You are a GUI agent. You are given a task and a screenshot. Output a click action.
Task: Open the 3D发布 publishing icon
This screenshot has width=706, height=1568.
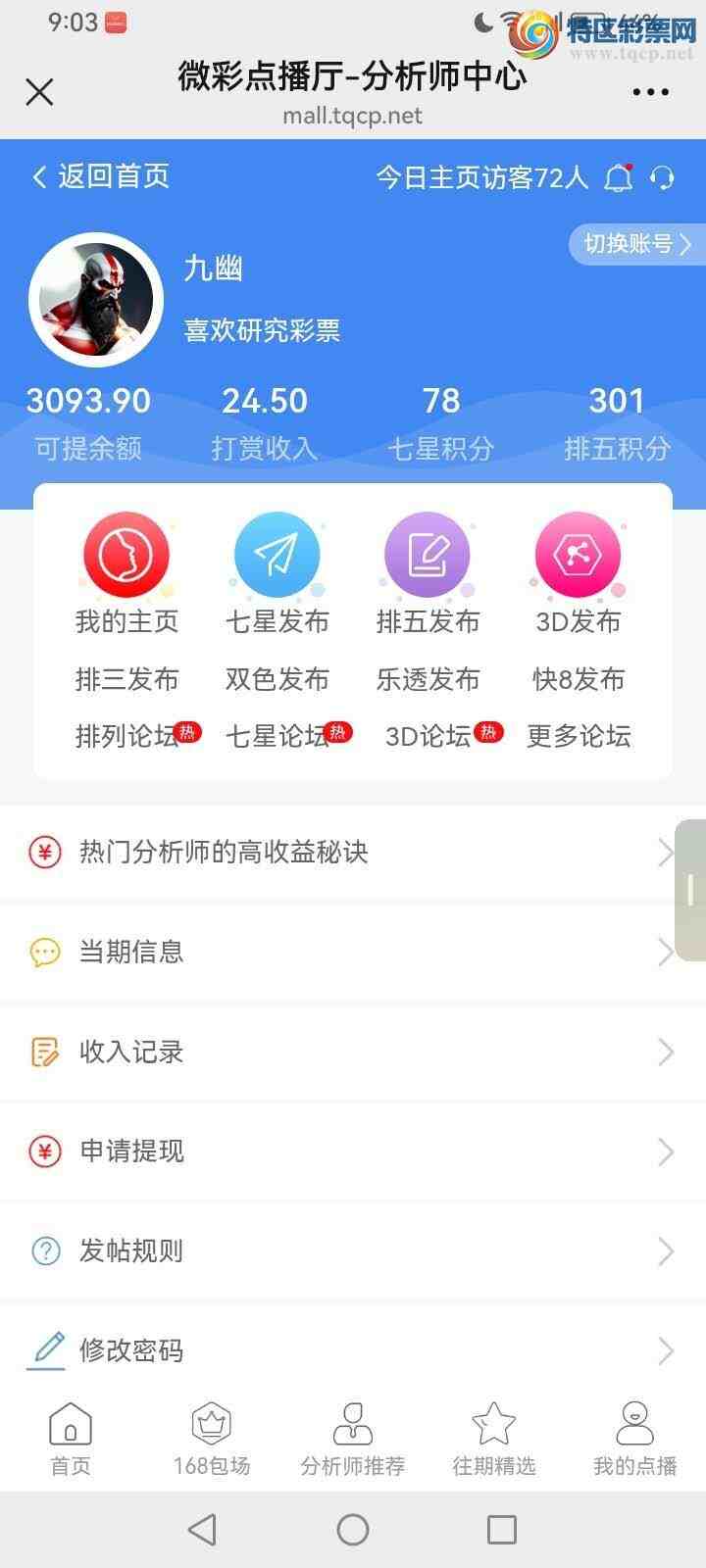[578, 554]
